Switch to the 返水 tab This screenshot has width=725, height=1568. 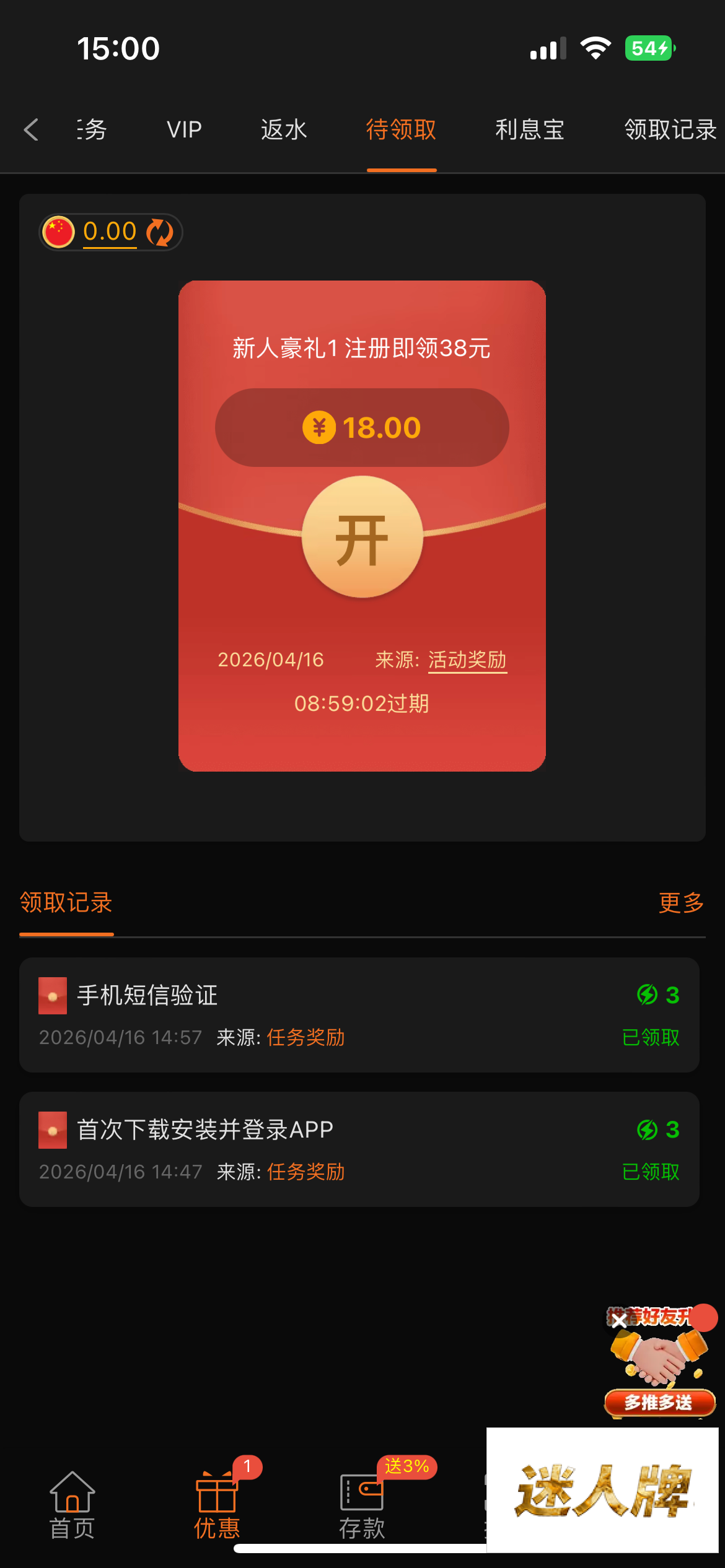pos(284,130)
